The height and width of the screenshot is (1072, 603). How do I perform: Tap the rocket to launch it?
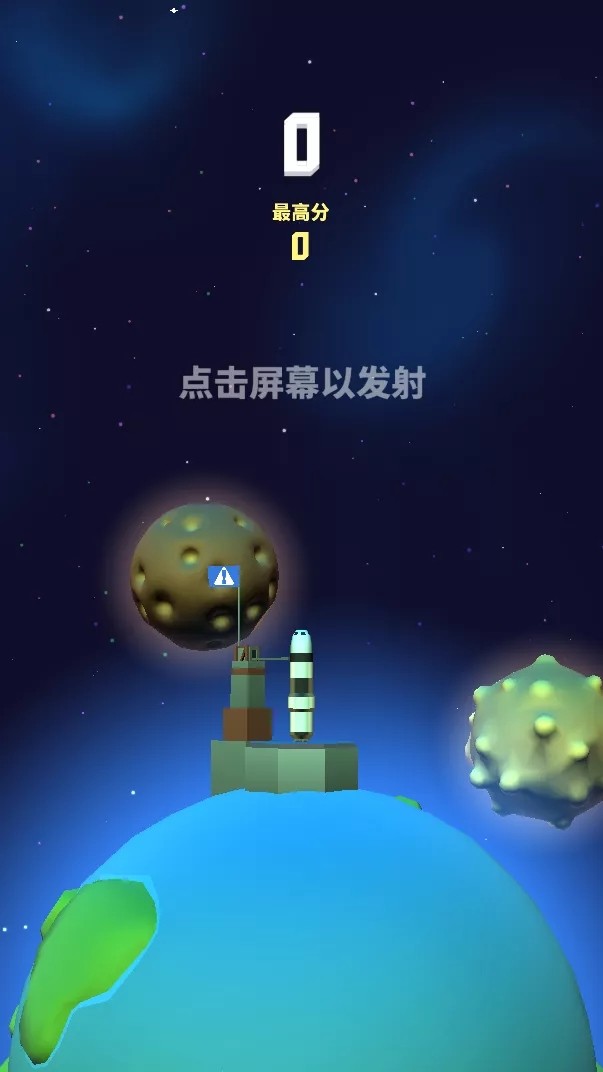click(x=301, y=685)
